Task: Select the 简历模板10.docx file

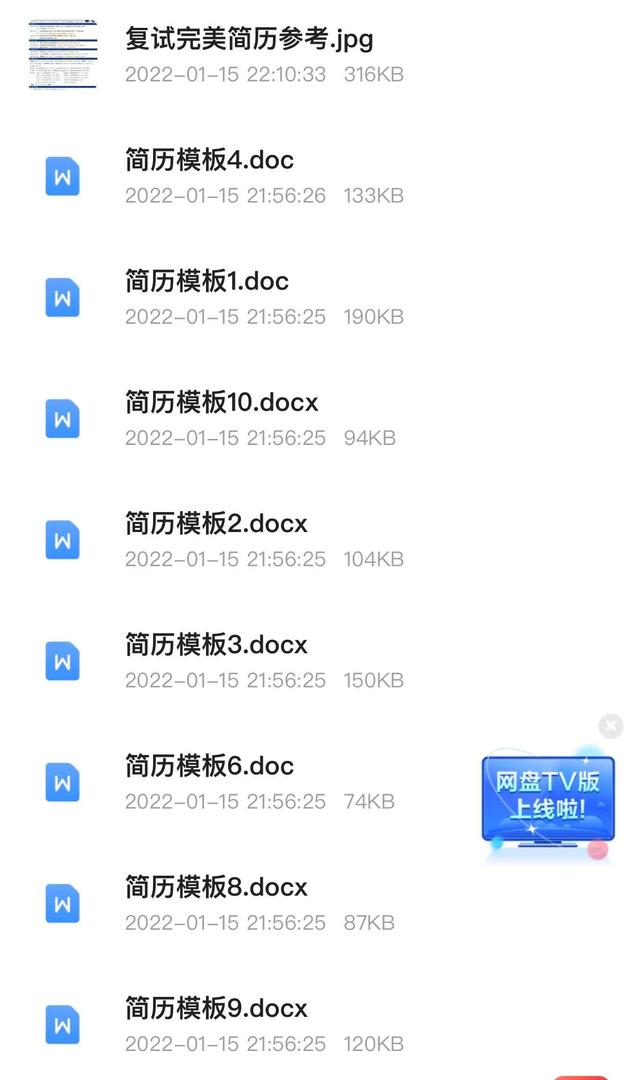Action: [221, 403]
